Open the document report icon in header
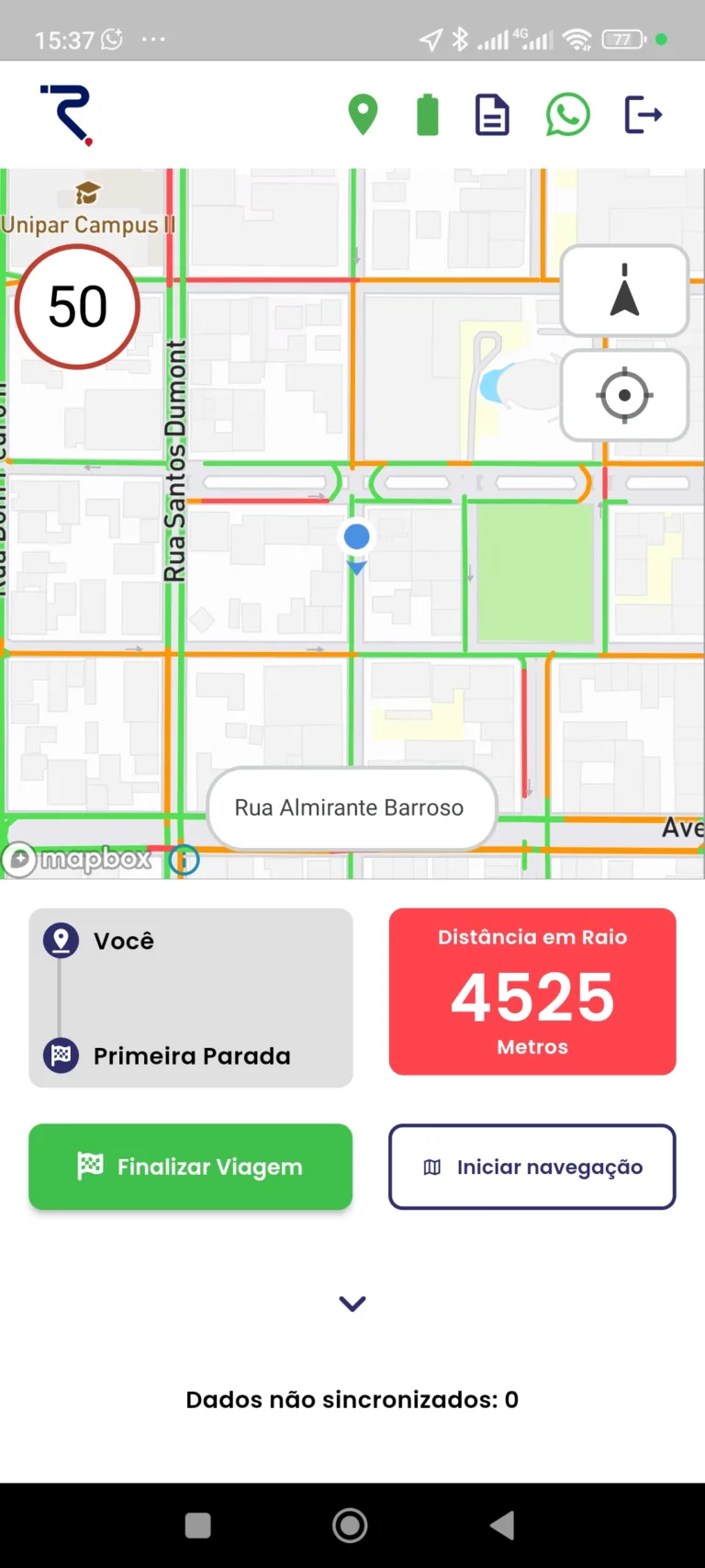Image resolution: width=705 pixels, height=1568 pixels. [492, 114]
